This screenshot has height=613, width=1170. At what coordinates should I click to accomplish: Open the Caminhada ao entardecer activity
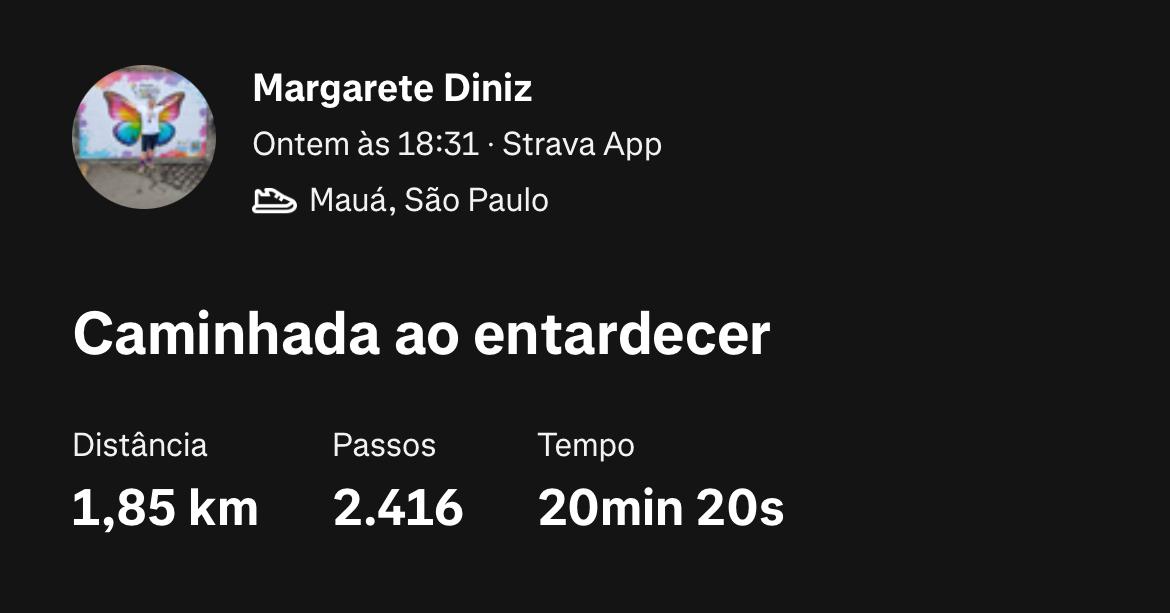click(x=421, y=335)
